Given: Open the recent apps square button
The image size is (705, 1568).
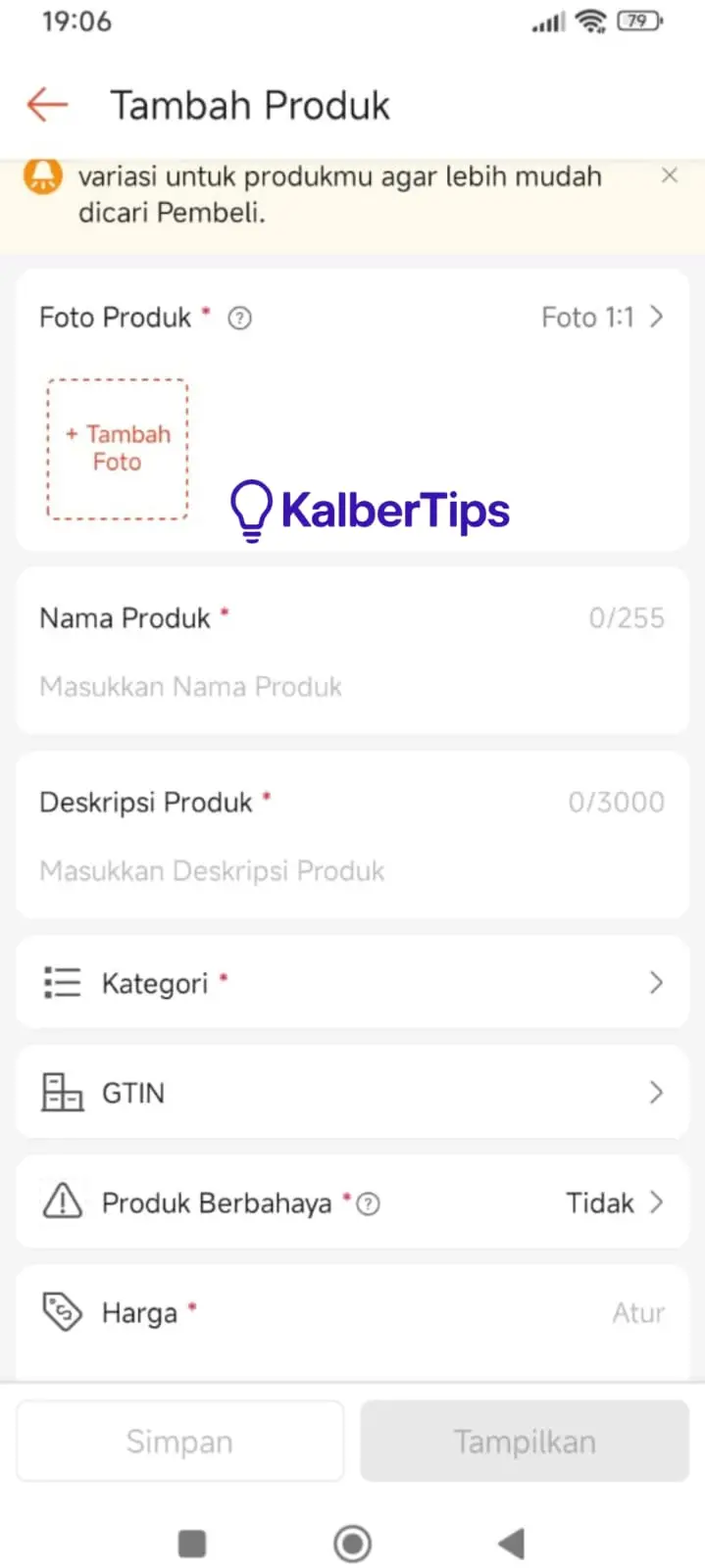Looking at the screenshot, I should (192, 1543).
